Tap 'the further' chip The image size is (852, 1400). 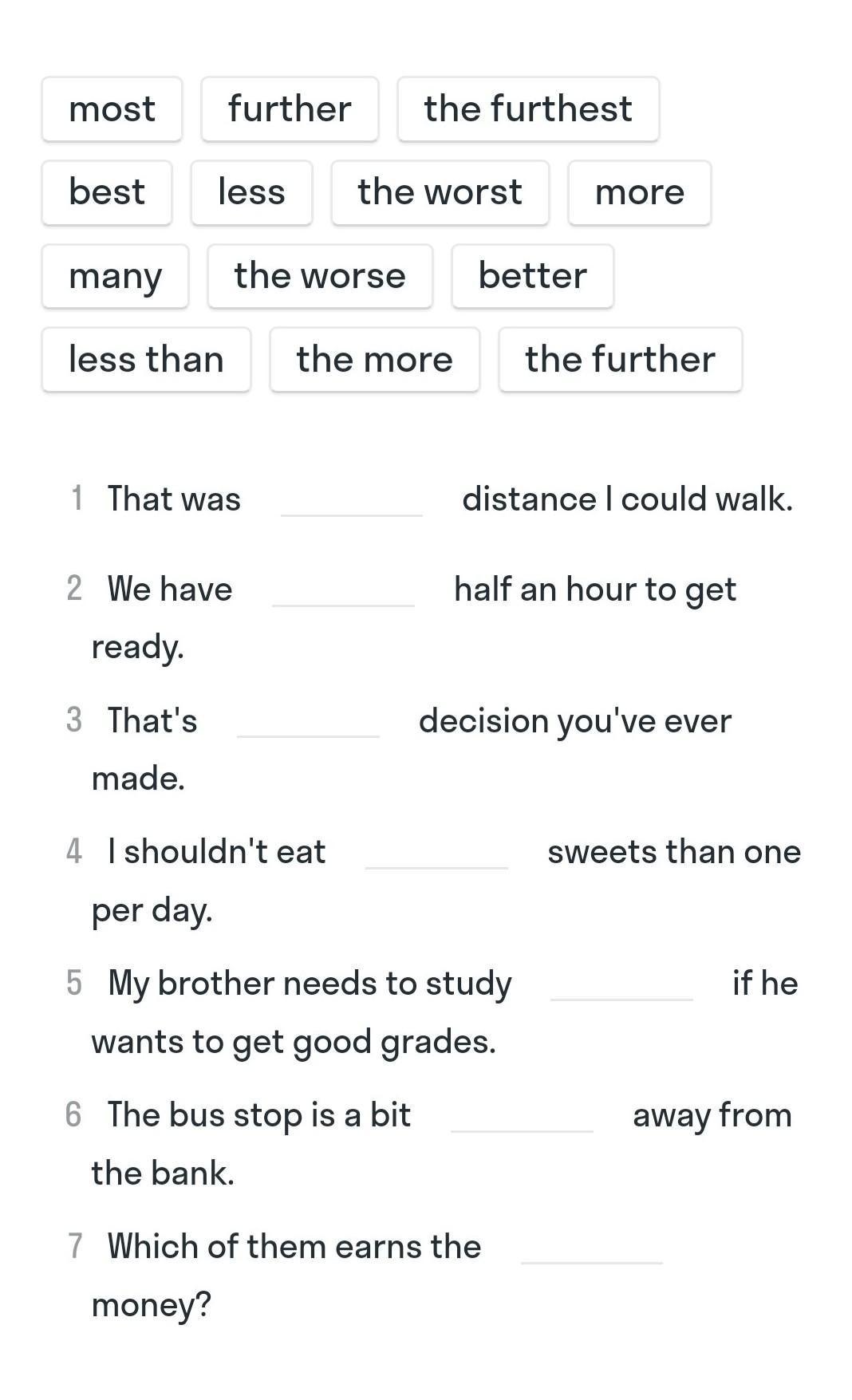point(621,360)
